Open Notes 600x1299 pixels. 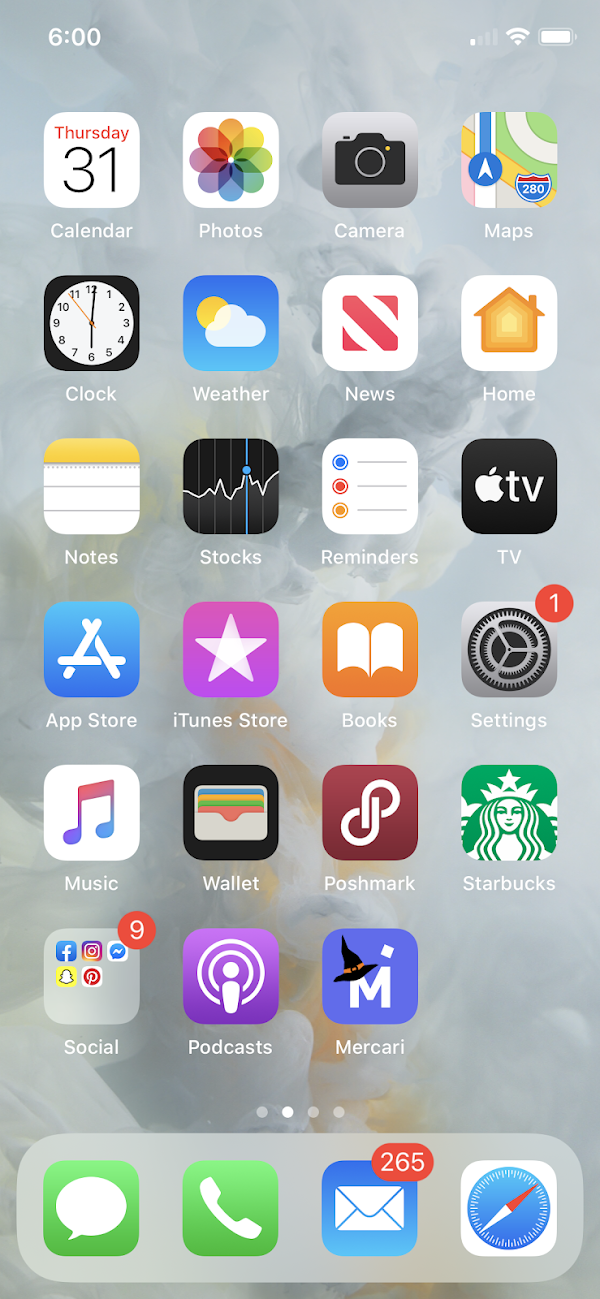[x=91, y=486]
